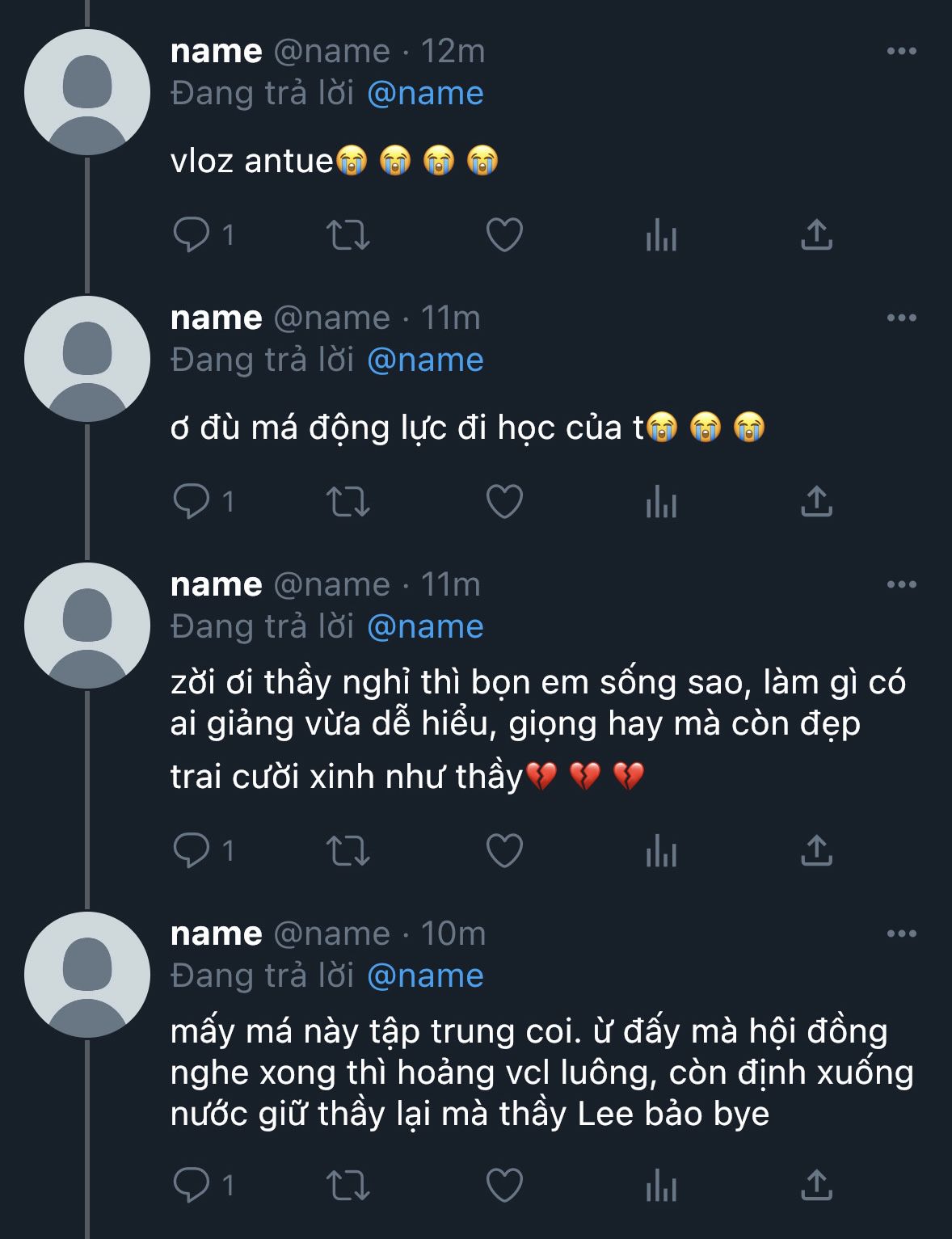Reply to the 'mấy má này tập trung' tweet
Image resolution: width=952 pixels, height=1239 pixels.
[x=192, y=1186]
